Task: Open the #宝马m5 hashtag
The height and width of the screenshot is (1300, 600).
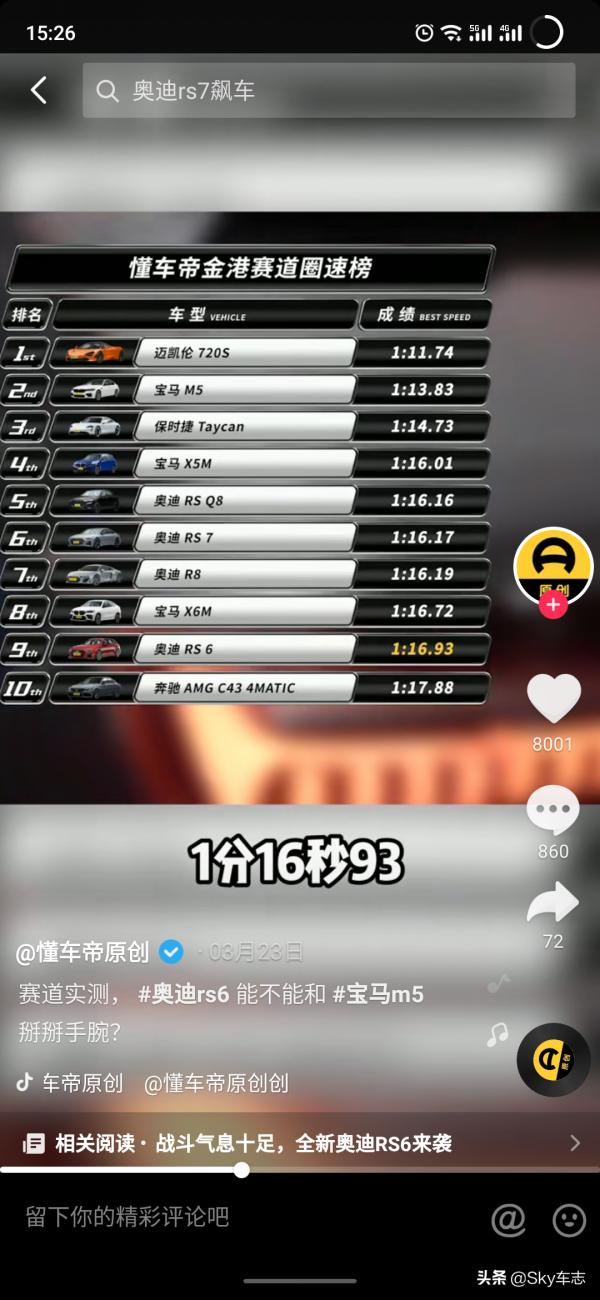Action: (378, 994)
